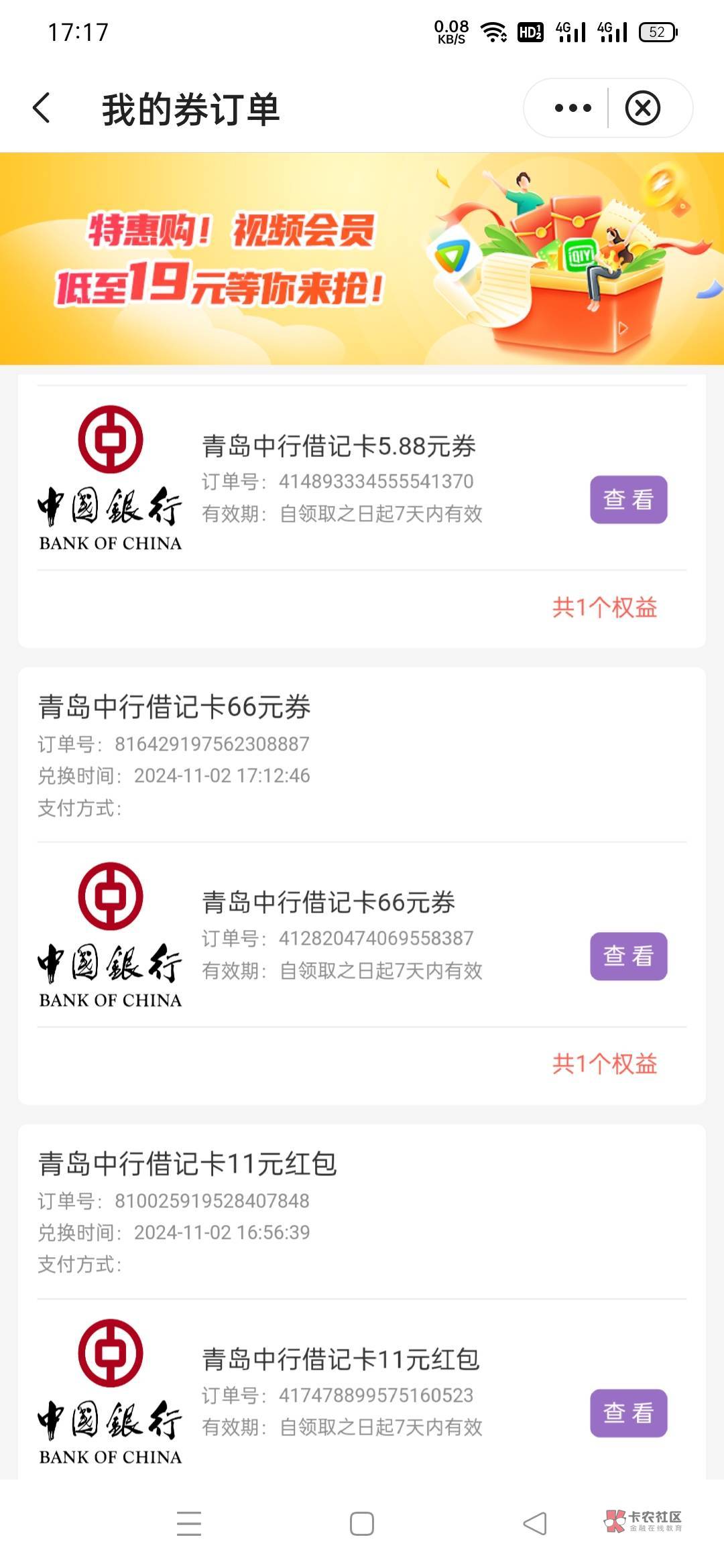
Task: Tap the system home button
Action: point(362,1524)
